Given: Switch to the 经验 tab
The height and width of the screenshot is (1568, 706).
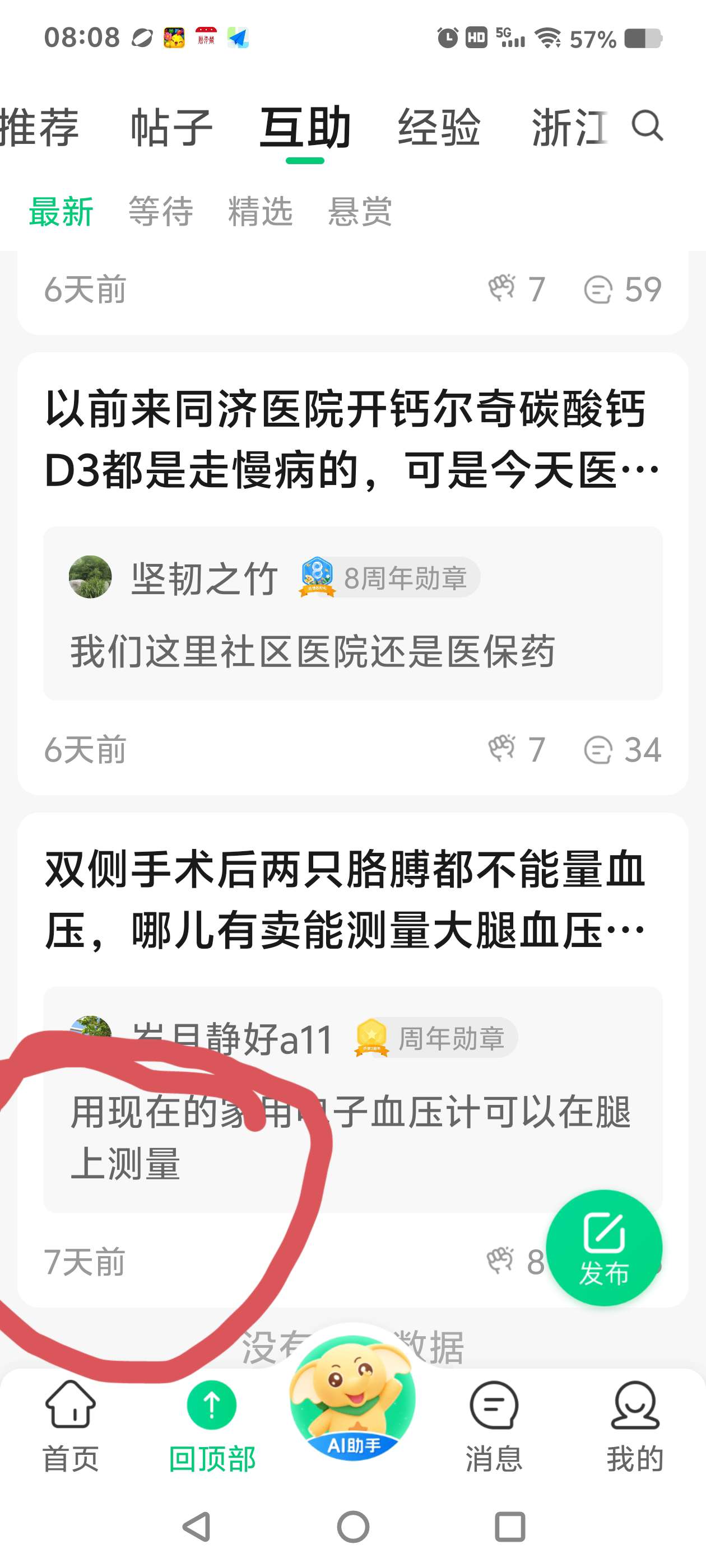Looking at the screenshot, I should coord(440,128).
